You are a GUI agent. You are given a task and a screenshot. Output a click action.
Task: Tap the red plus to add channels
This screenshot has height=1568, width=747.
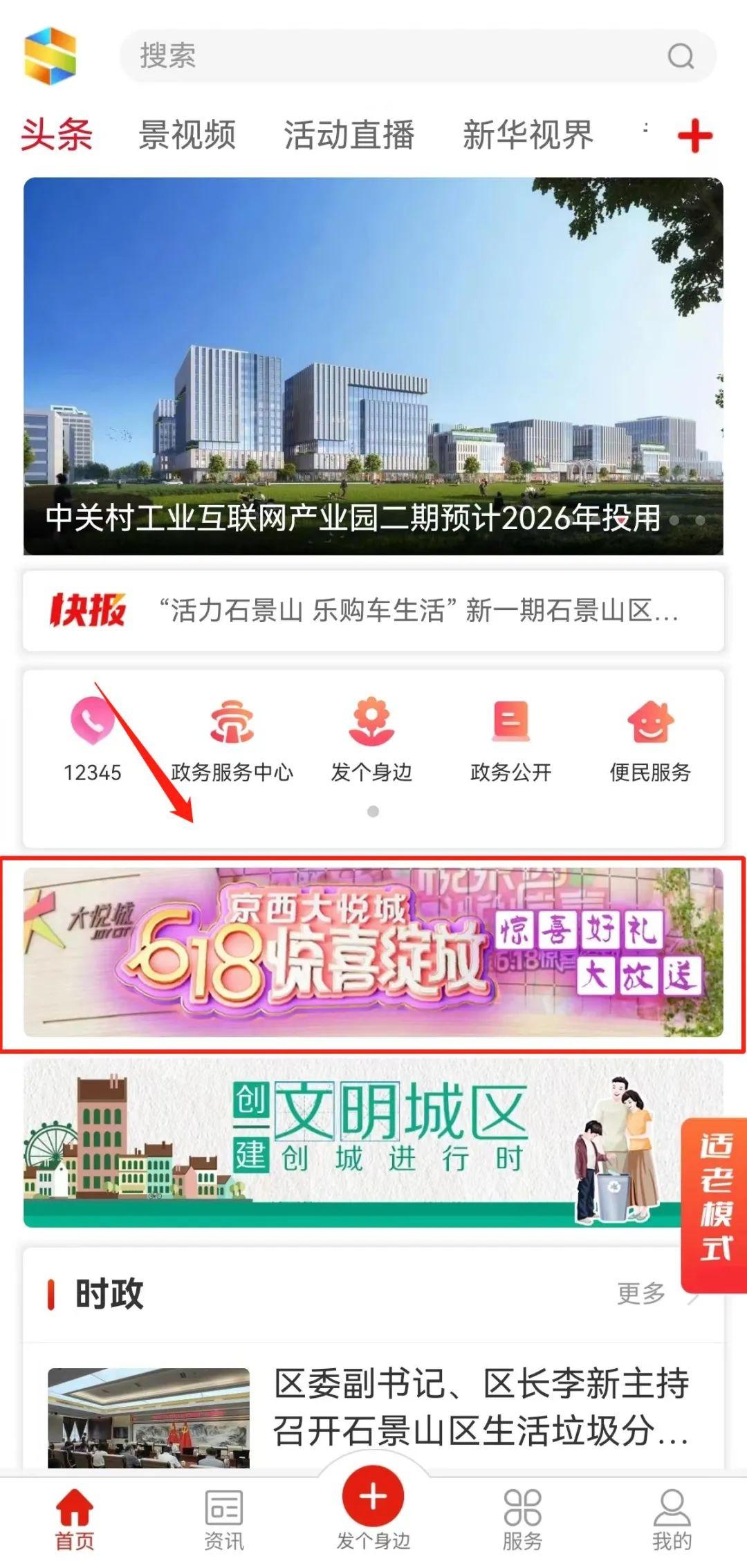(694, 136)
